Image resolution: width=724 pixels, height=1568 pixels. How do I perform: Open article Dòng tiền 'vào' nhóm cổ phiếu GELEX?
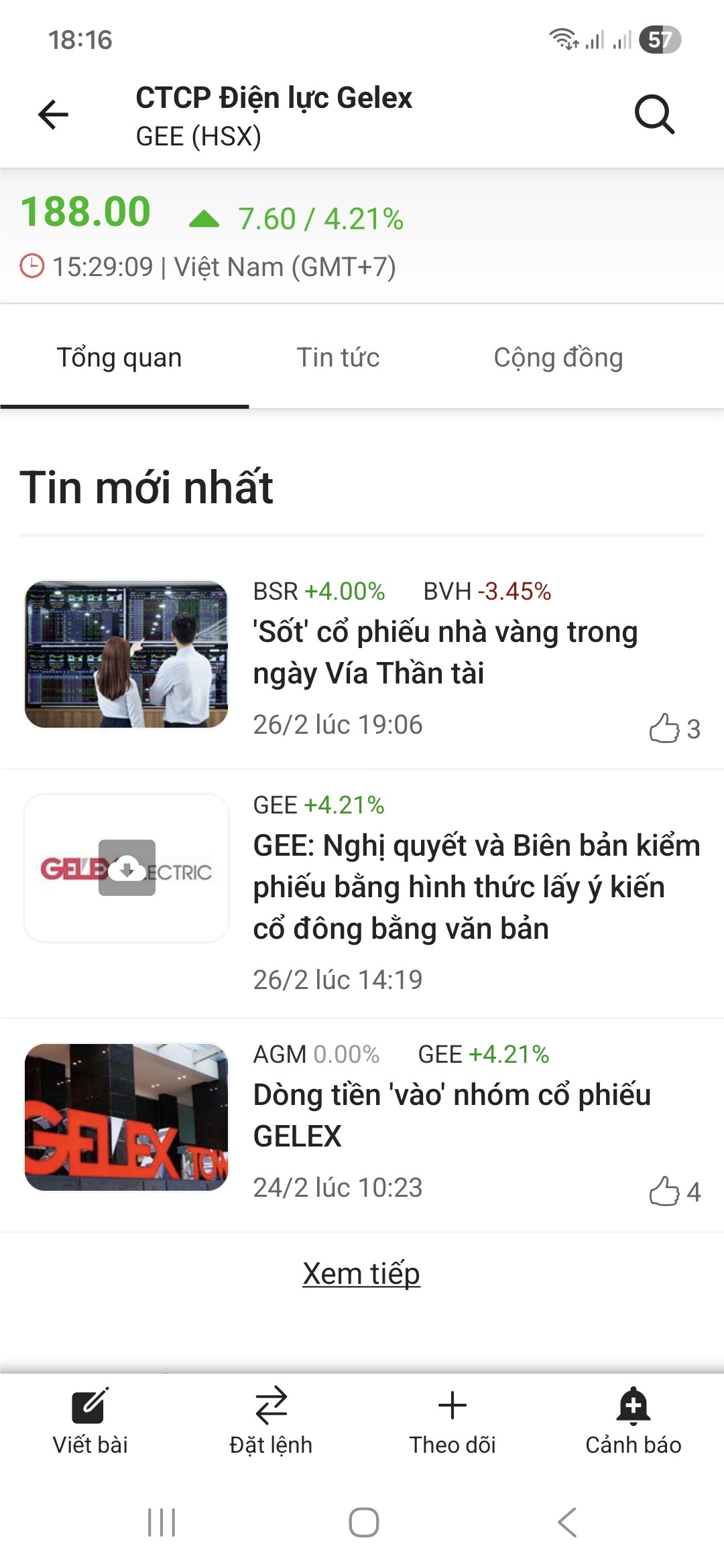click(452, 1115)
